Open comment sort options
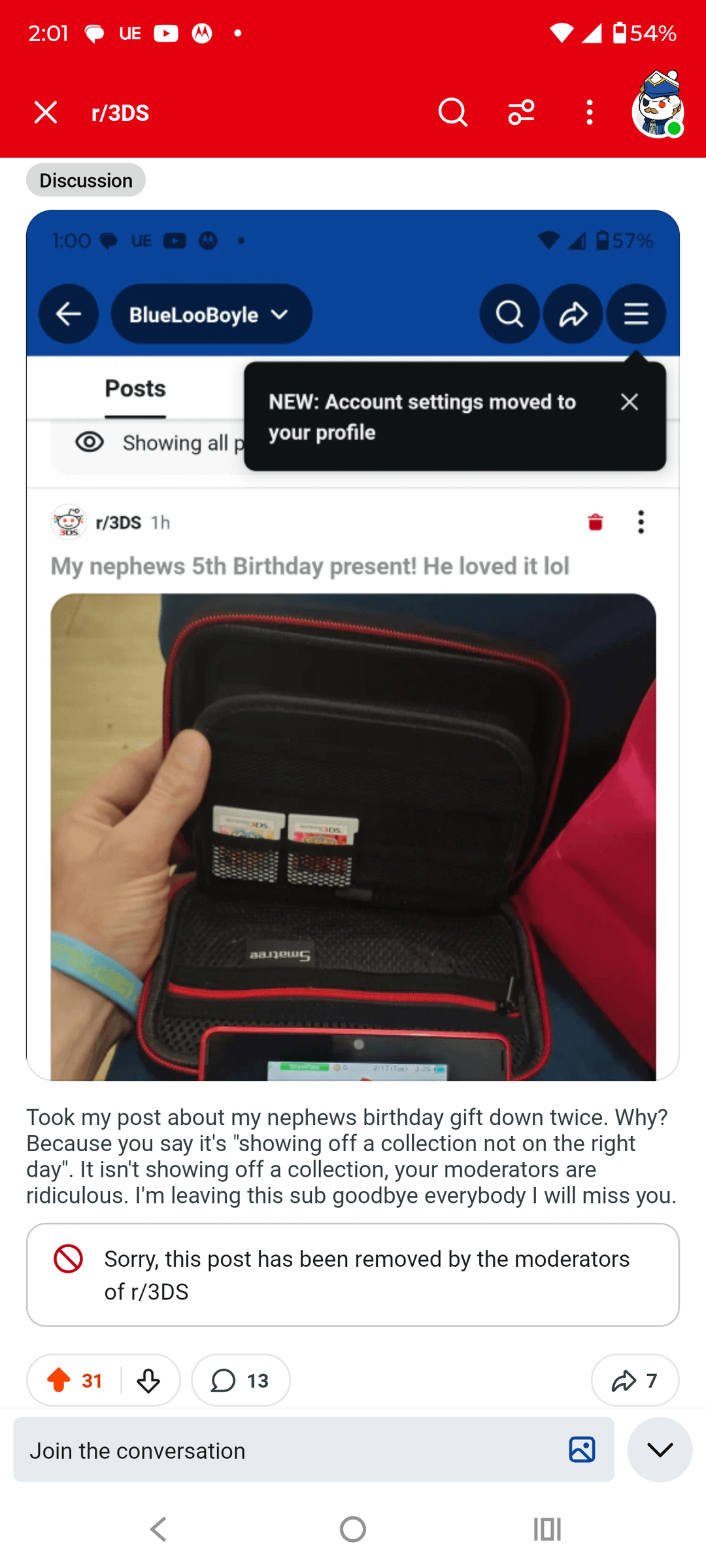Screen dimensions: 706x1568 521,112
